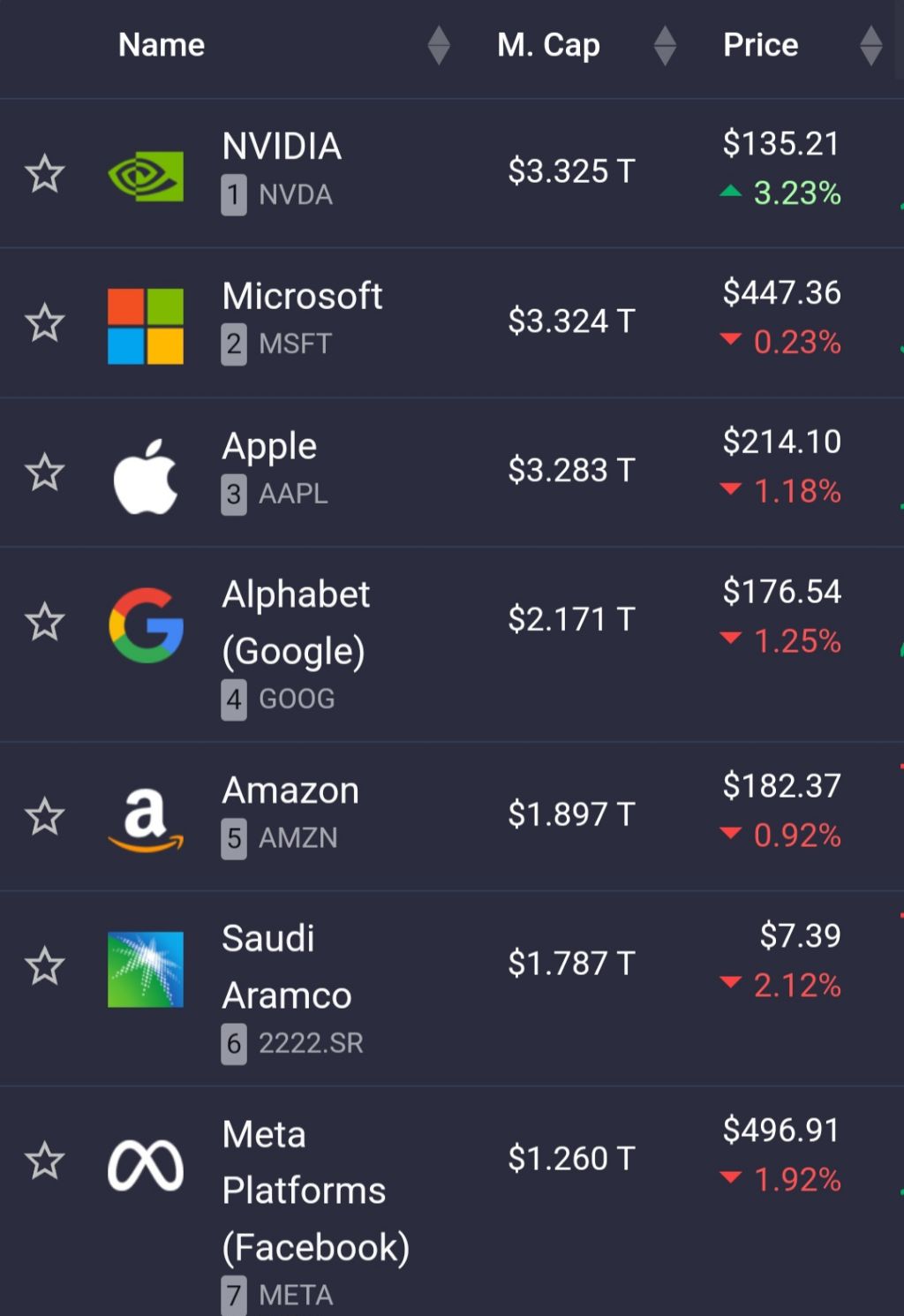Star Microsoft as a favorite
The image size is (904, 1316).
click(44, 322)
